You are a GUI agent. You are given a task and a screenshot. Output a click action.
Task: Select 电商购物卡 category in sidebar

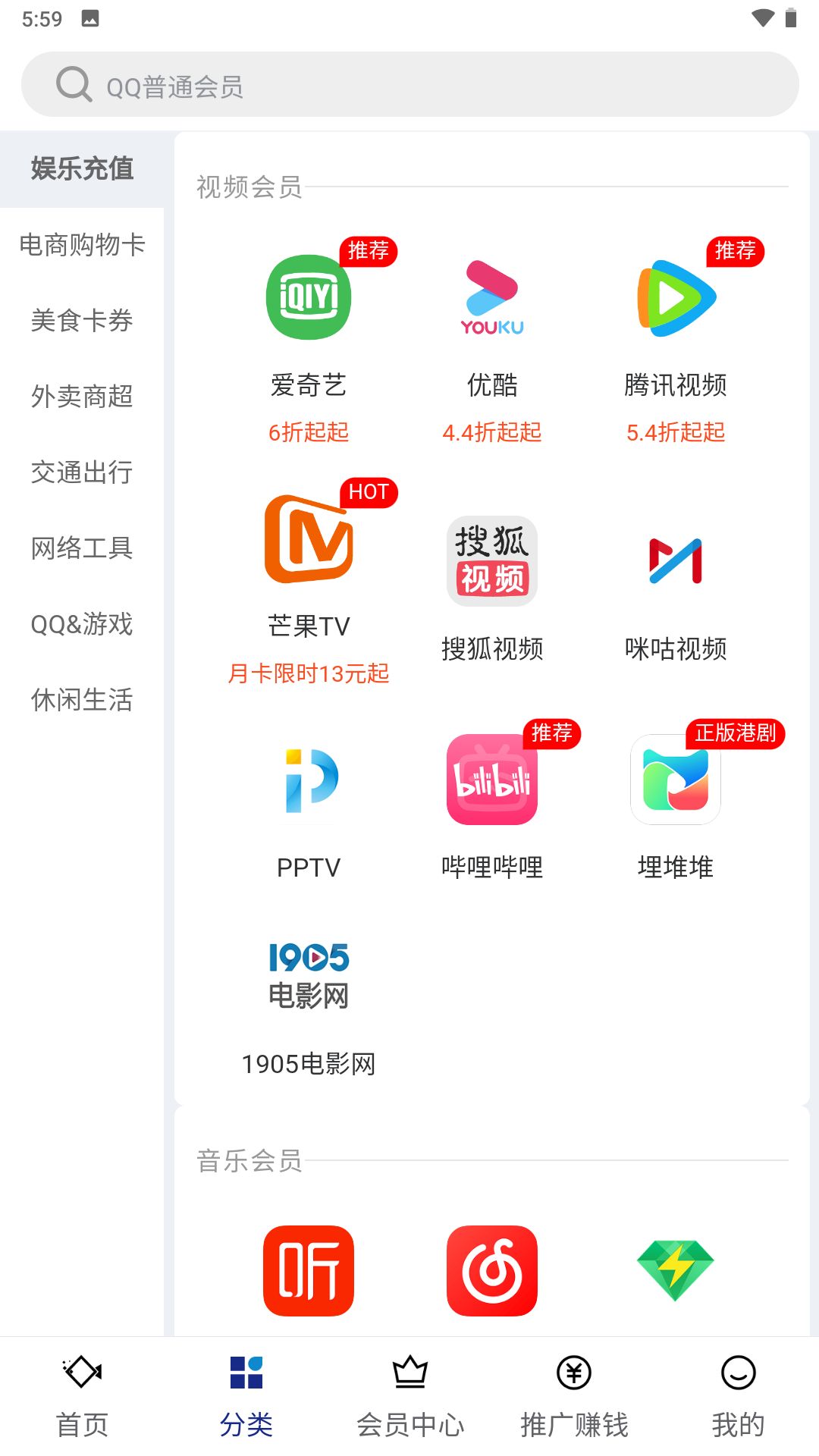pos(82,245)
